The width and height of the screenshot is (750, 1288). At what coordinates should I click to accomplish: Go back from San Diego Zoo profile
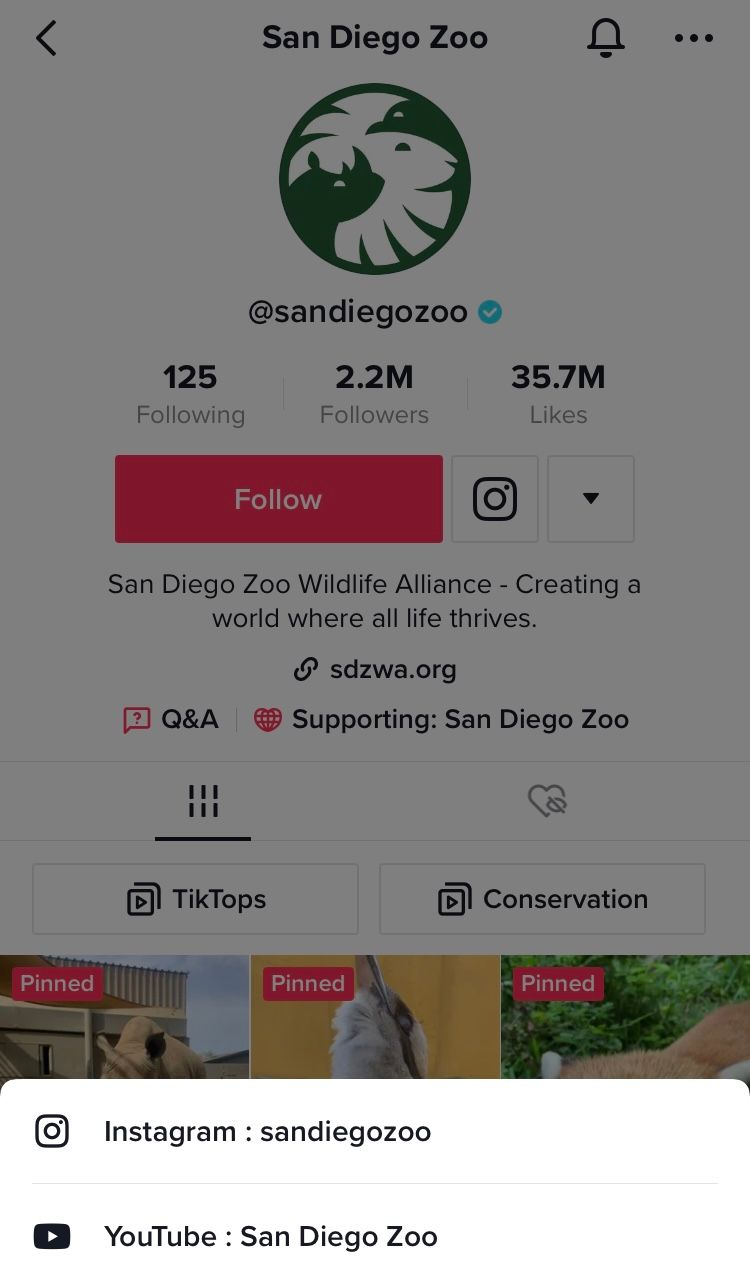pyautogui.click(x=46, y=39)
